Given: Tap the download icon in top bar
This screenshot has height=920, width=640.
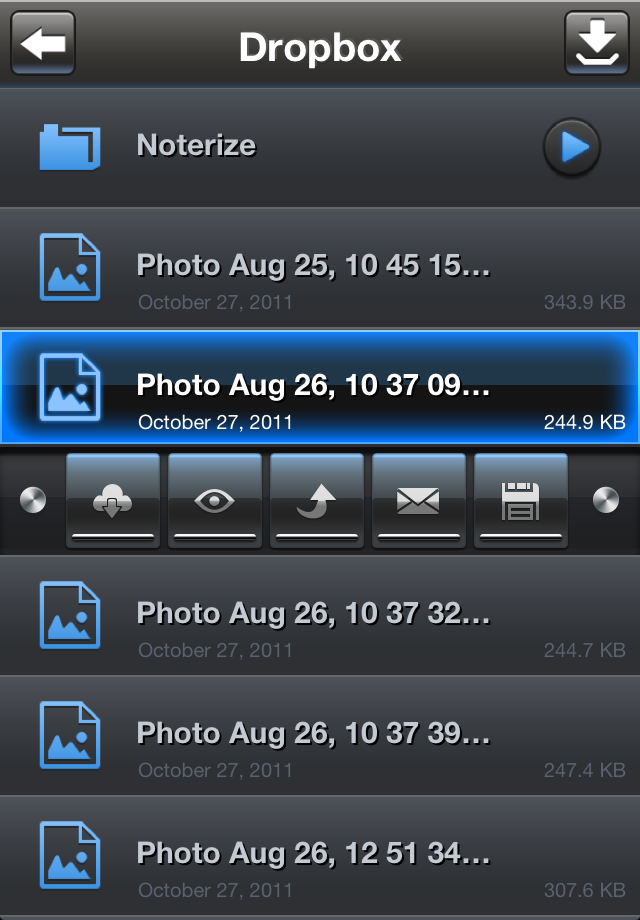Looking at the screenshot, I should [x=597, y=44].
